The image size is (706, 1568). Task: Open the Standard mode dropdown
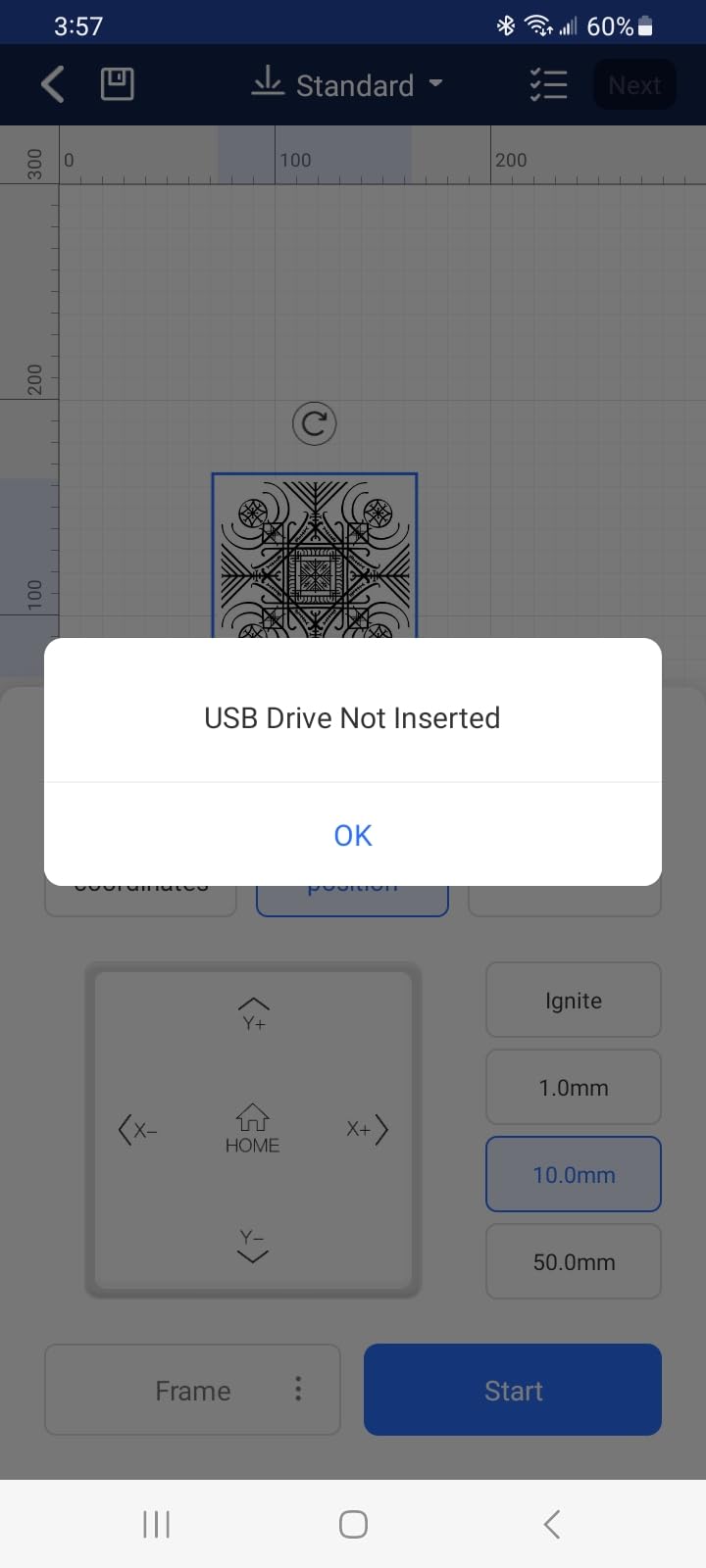tap(347, 85)
